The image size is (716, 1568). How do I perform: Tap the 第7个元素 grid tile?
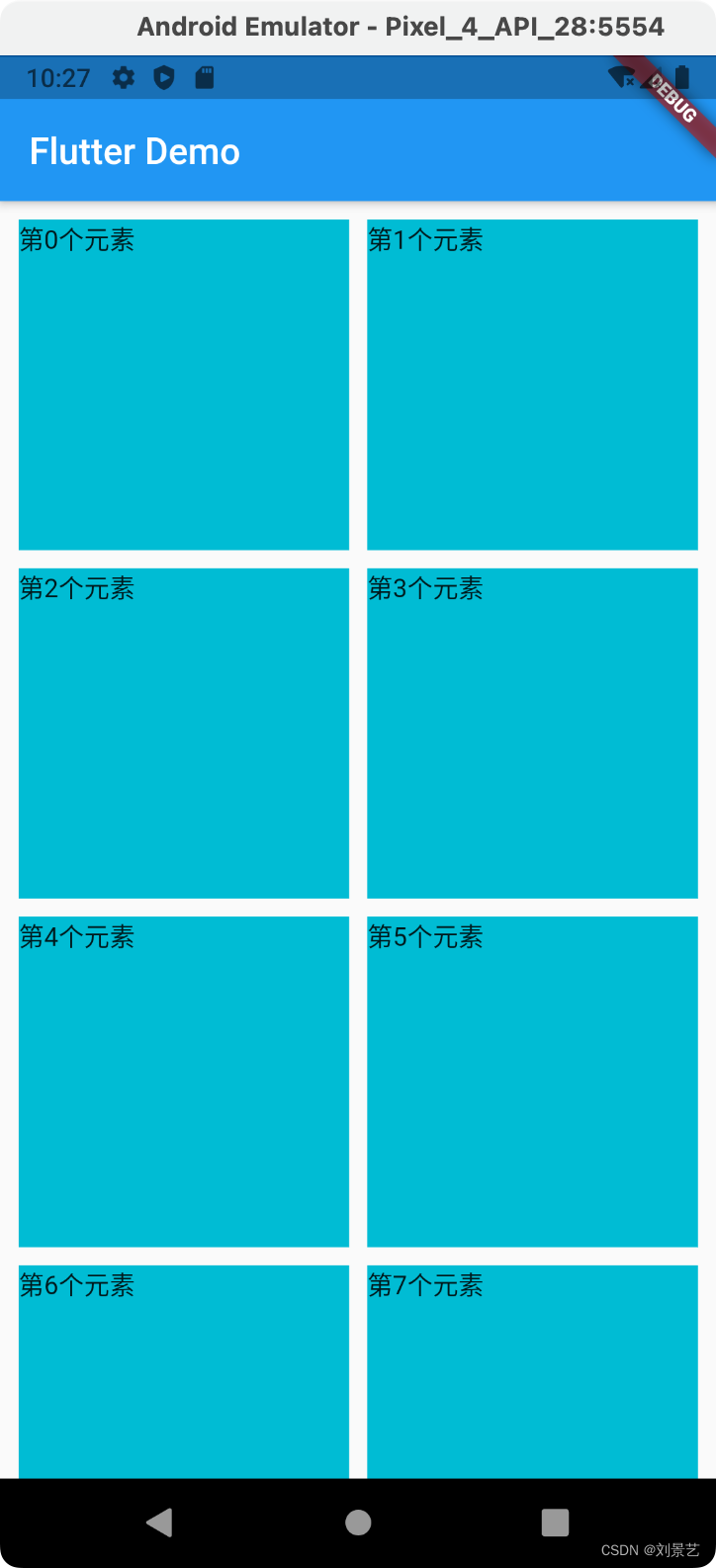pyautogui.click(x=532, y=1372)
